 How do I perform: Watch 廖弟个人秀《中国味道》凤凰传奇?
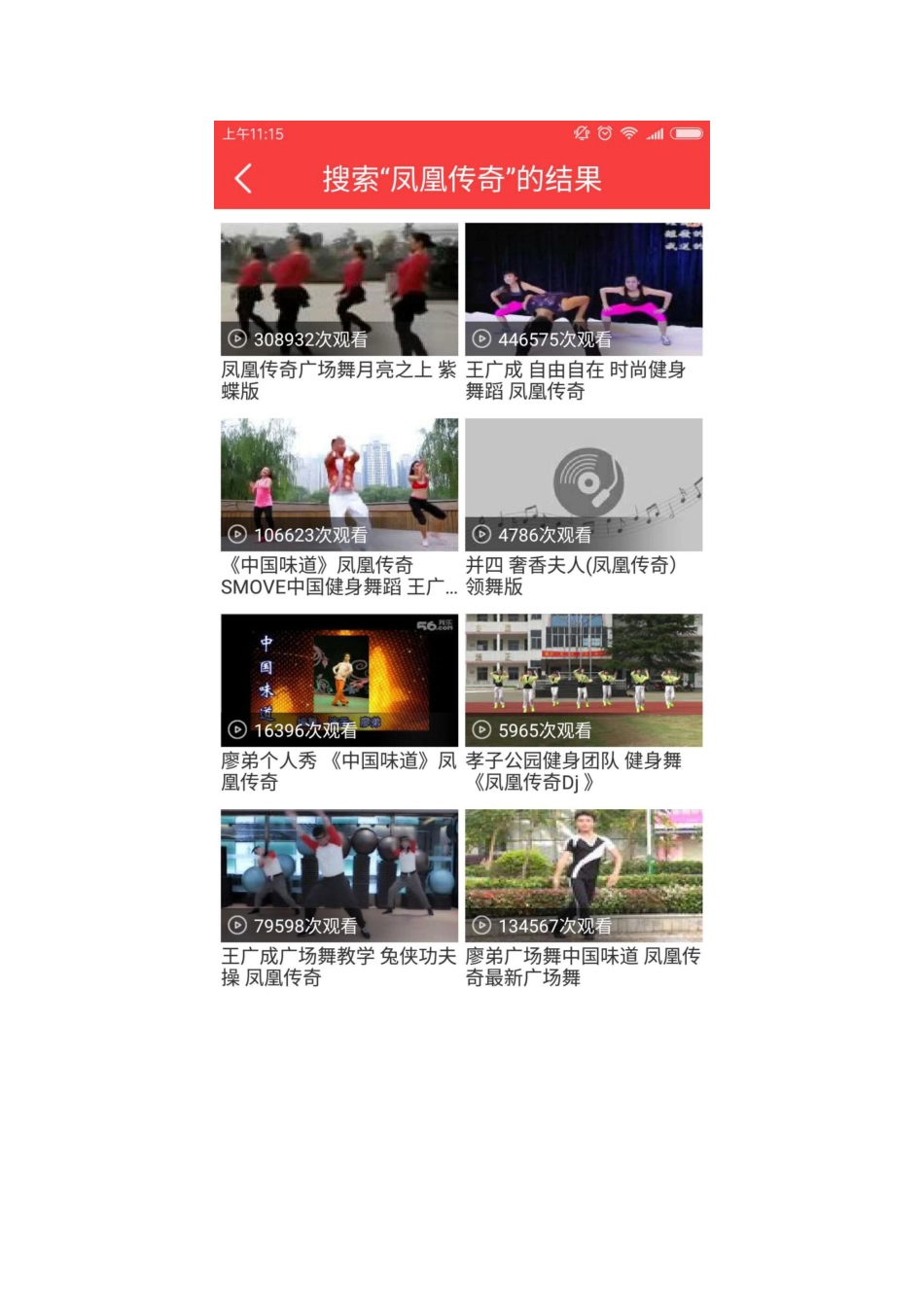(x=338, y=681)
